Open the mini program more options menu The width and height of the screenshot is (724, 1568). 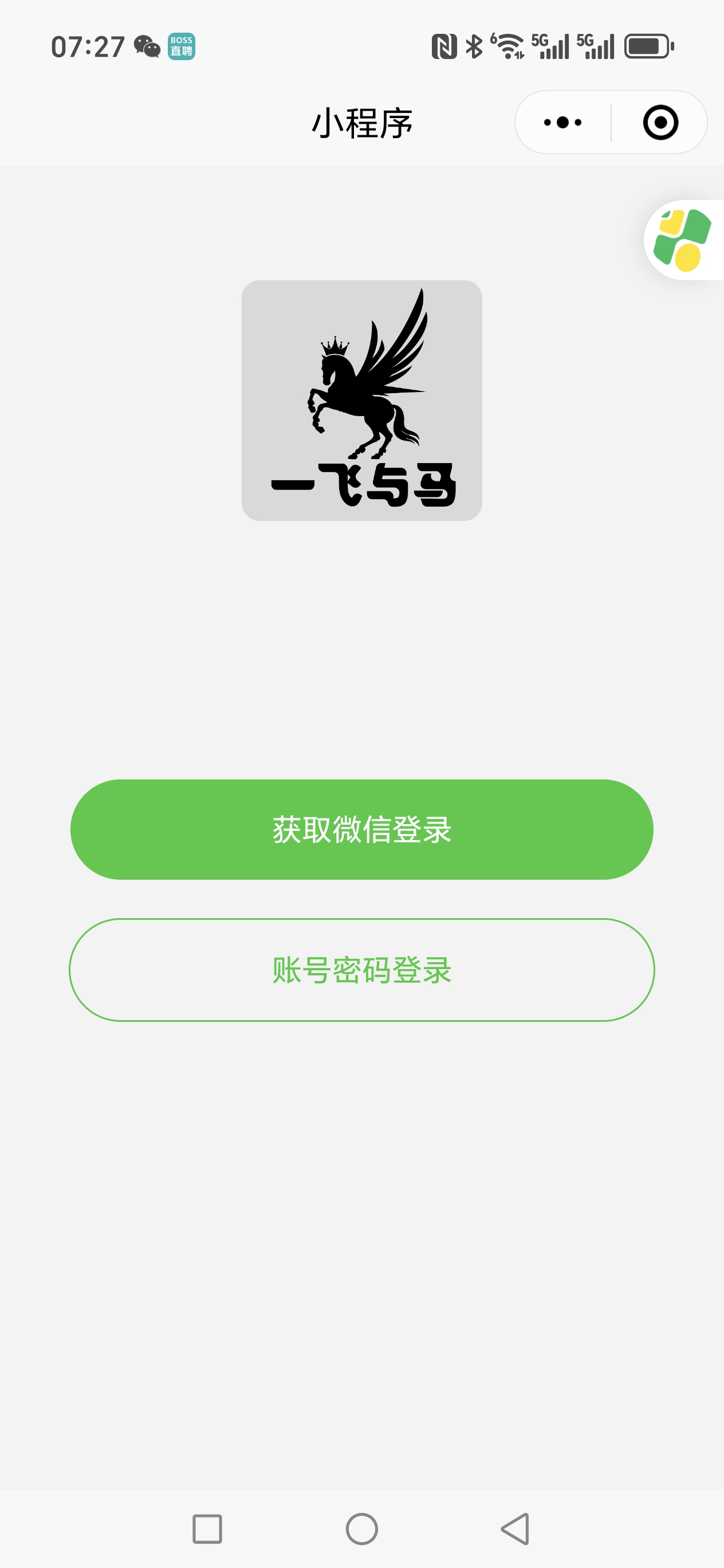562,123
